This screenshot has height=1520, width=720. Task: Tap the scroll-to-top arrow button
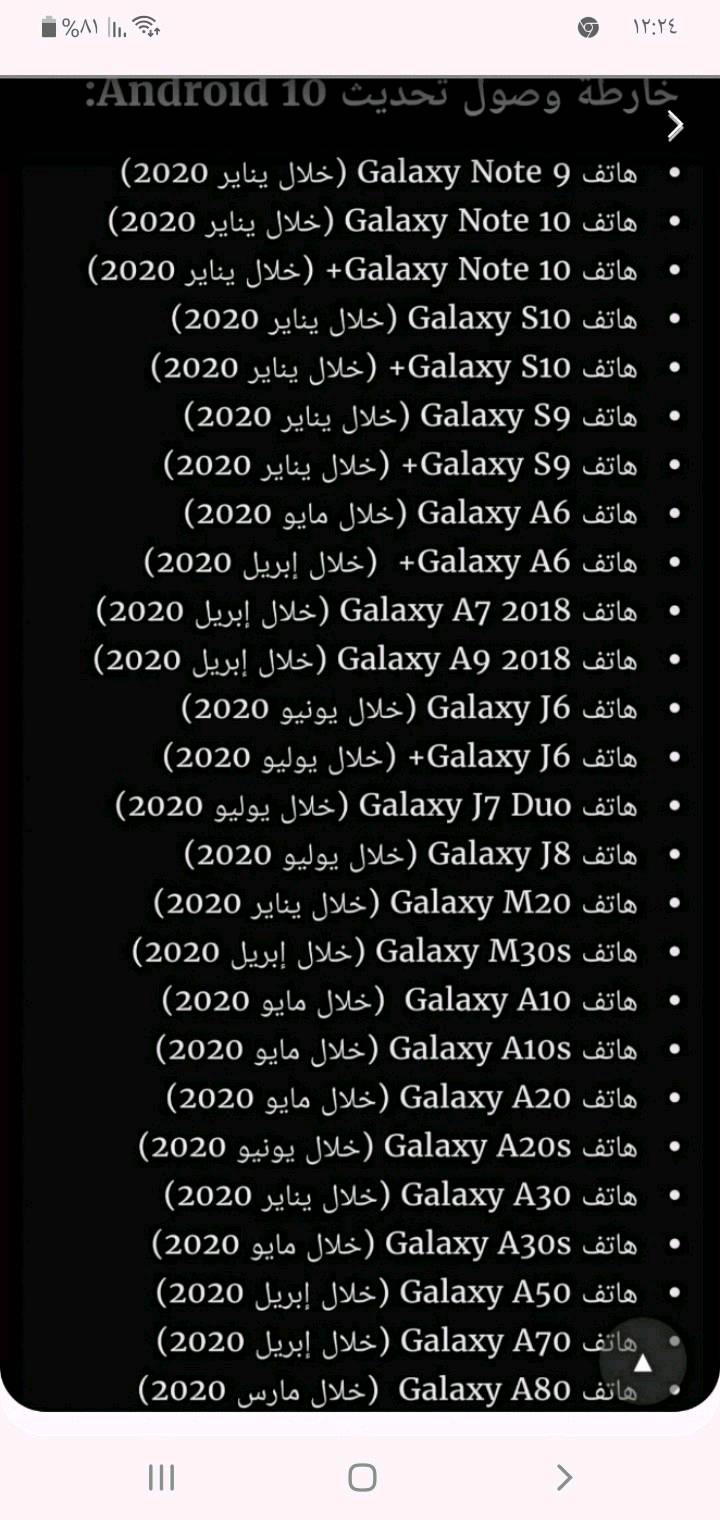pyautogui.click(x=643, y=1363)
